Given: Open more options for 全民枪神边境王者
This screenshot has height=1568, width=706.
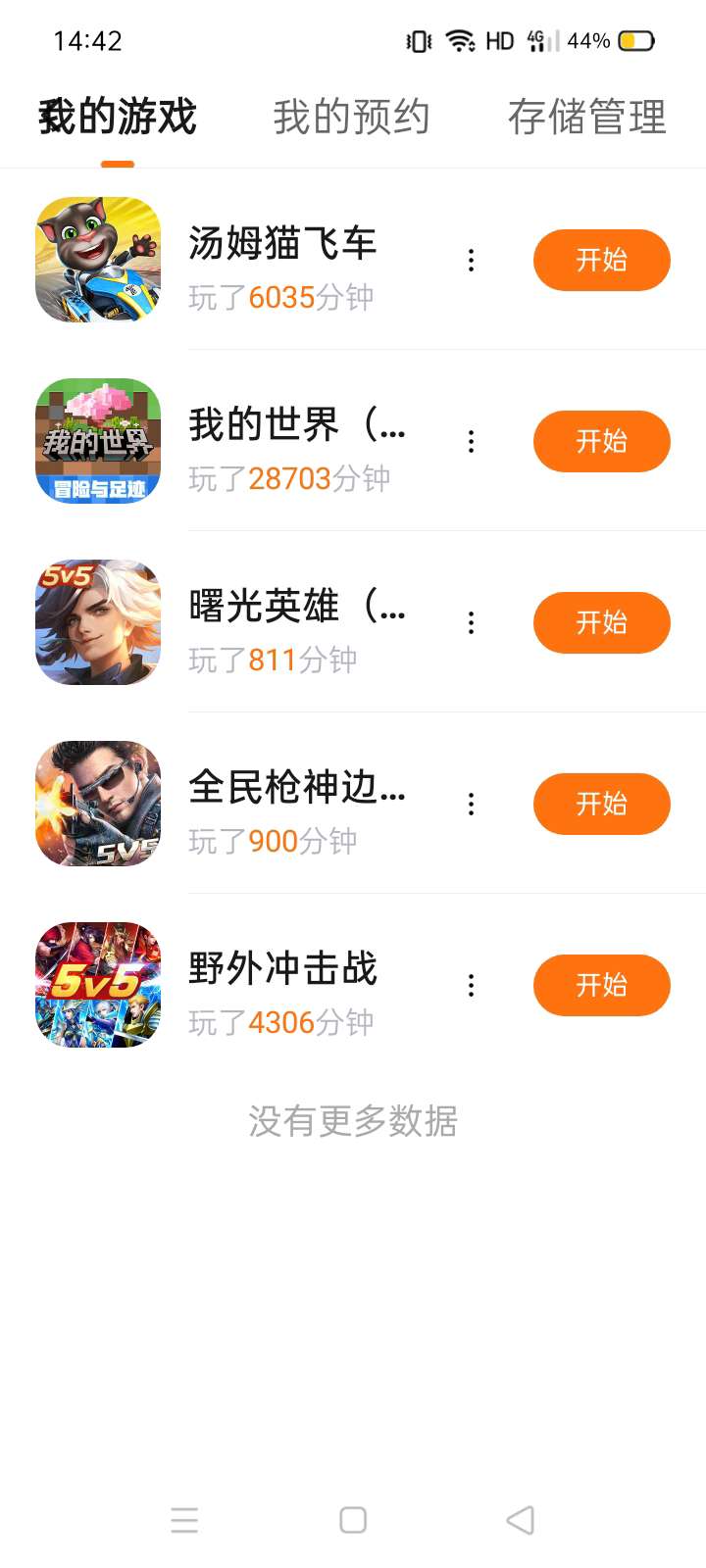Looking at the screenshot, I should [472, 804].
